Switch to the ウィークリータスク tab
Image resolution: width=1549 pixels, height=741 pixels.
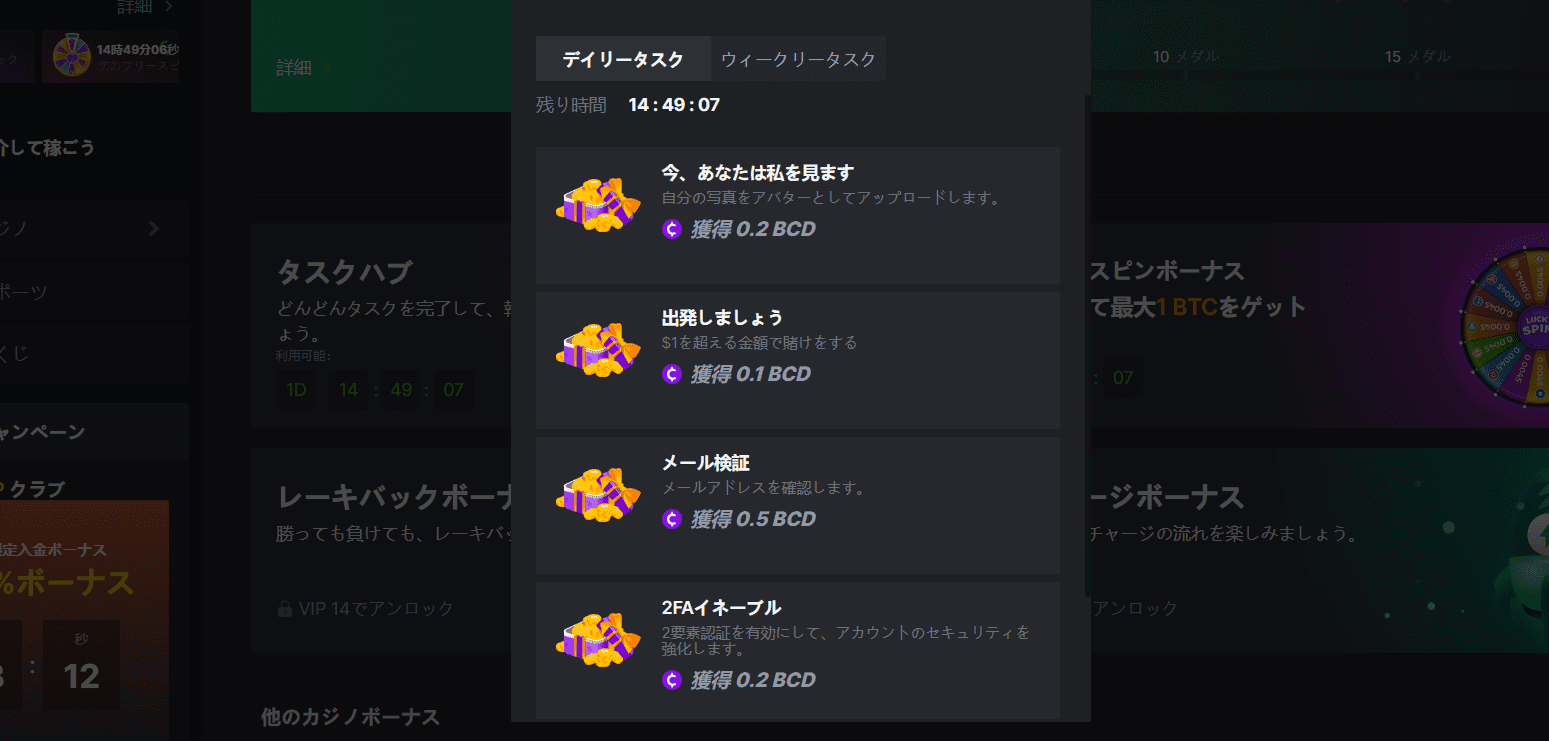coord(798,59)
